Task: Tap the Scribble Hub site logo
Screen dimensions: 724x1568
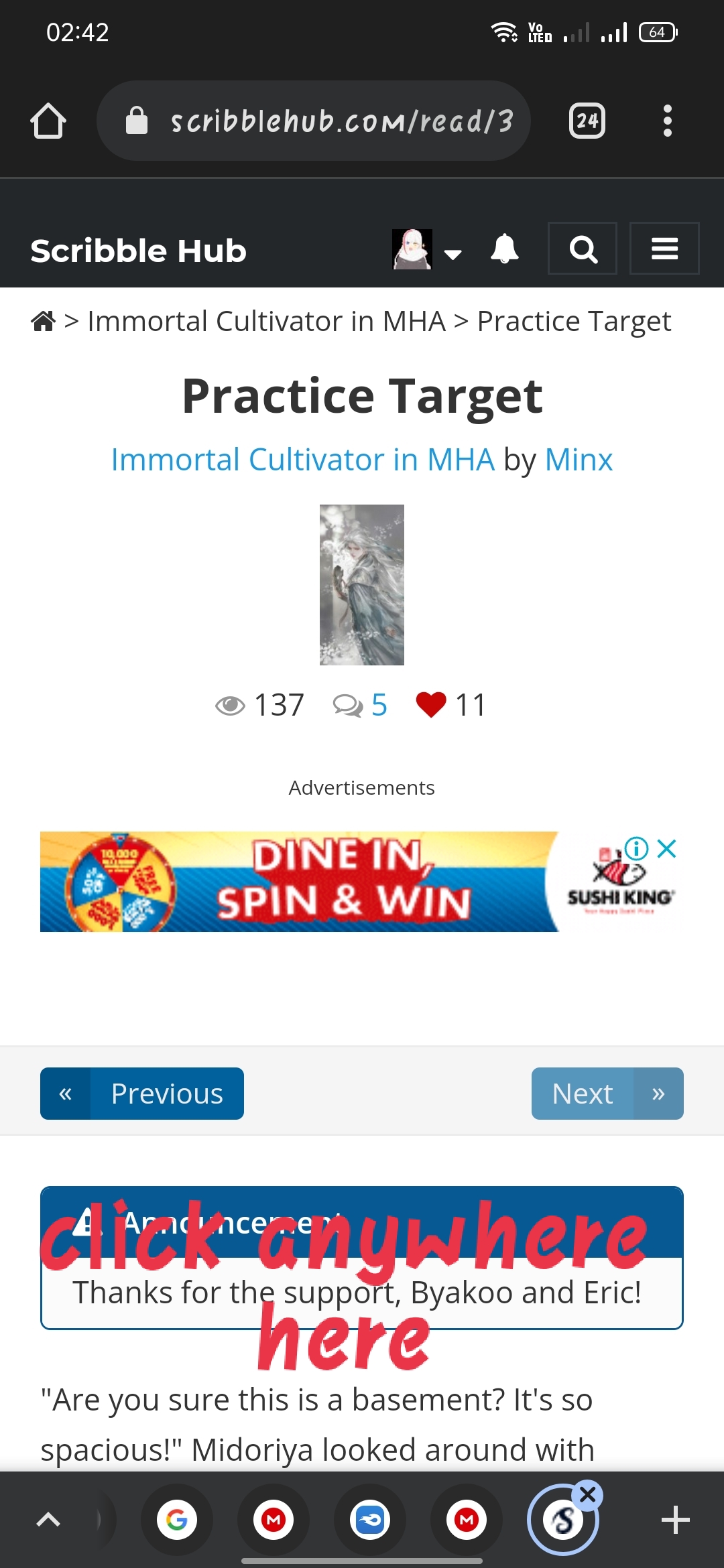Action: click(138, 251)
